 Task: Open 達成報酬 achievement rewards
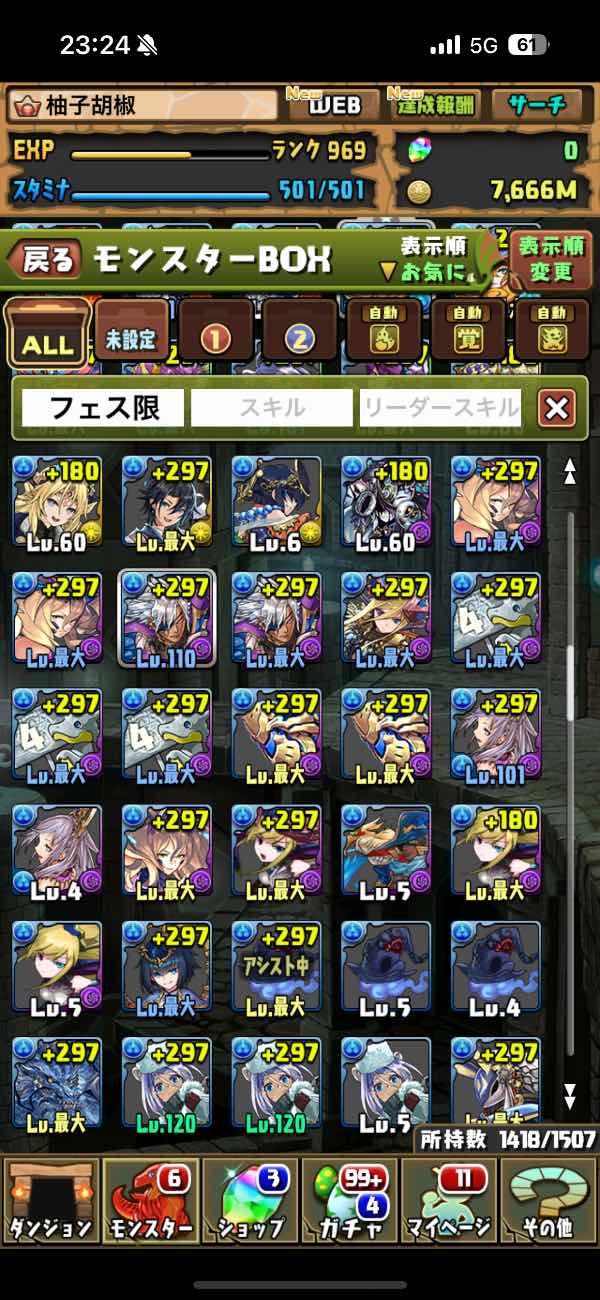(438, 105)
